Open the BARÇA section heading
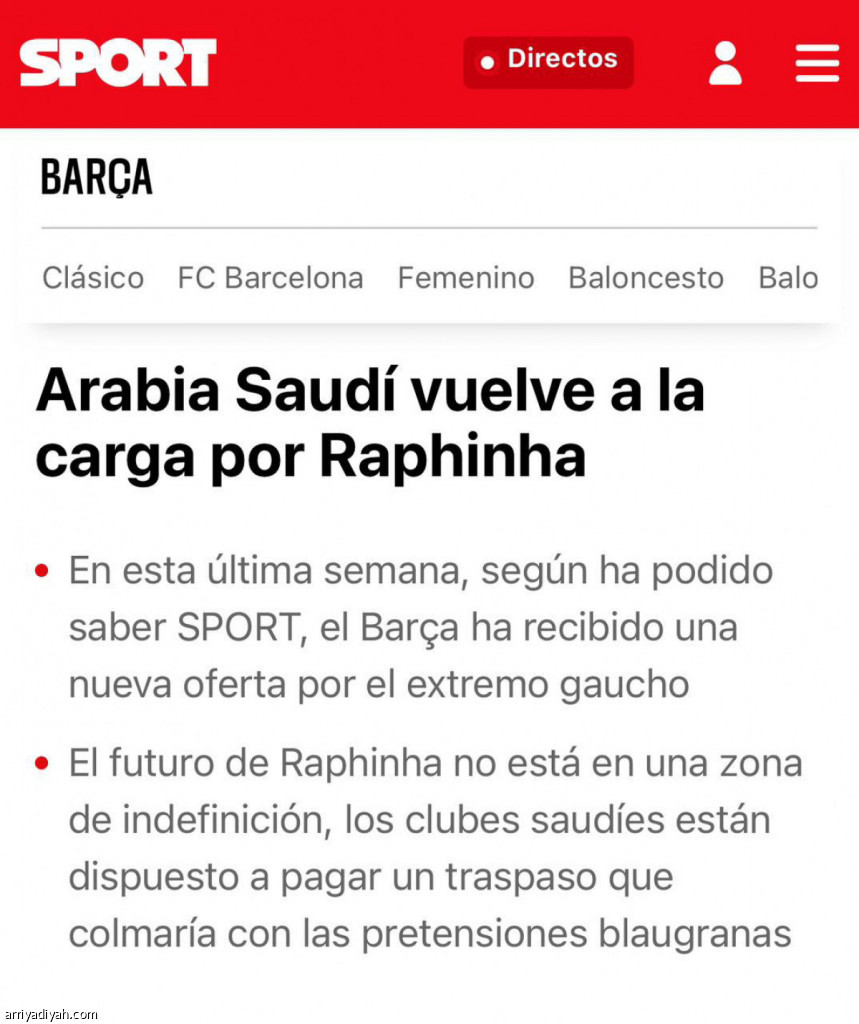This screenshot has width=859, height=1024. click(97, 178)
